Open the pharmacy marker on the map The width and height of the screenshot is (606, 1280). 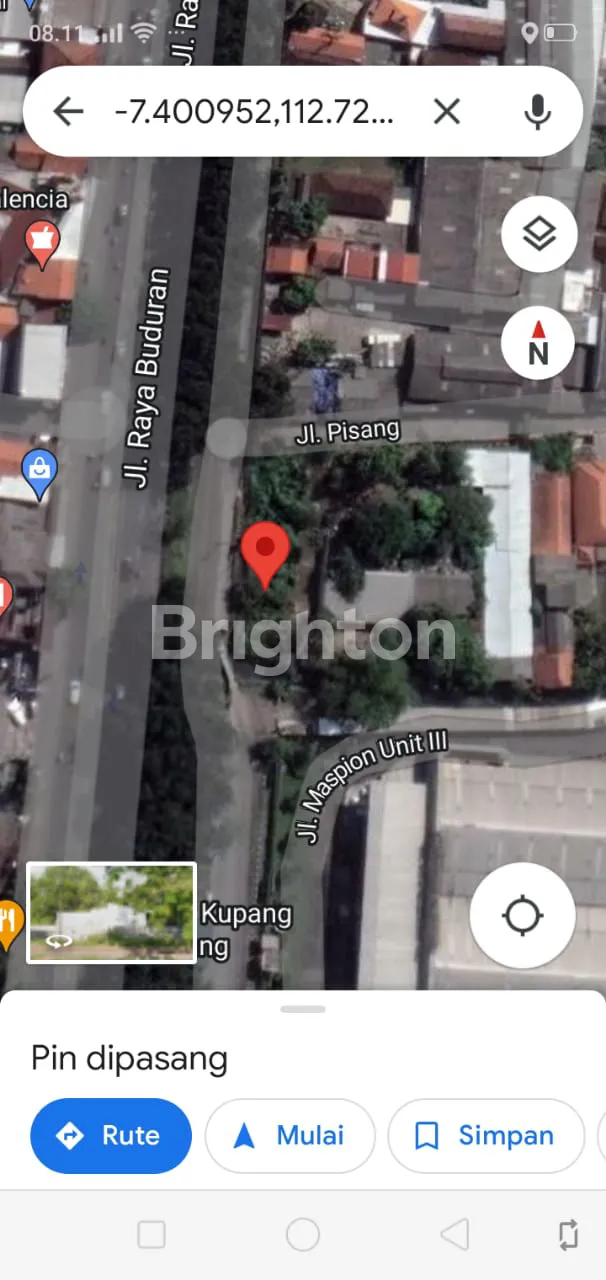(x=41, y=242)
